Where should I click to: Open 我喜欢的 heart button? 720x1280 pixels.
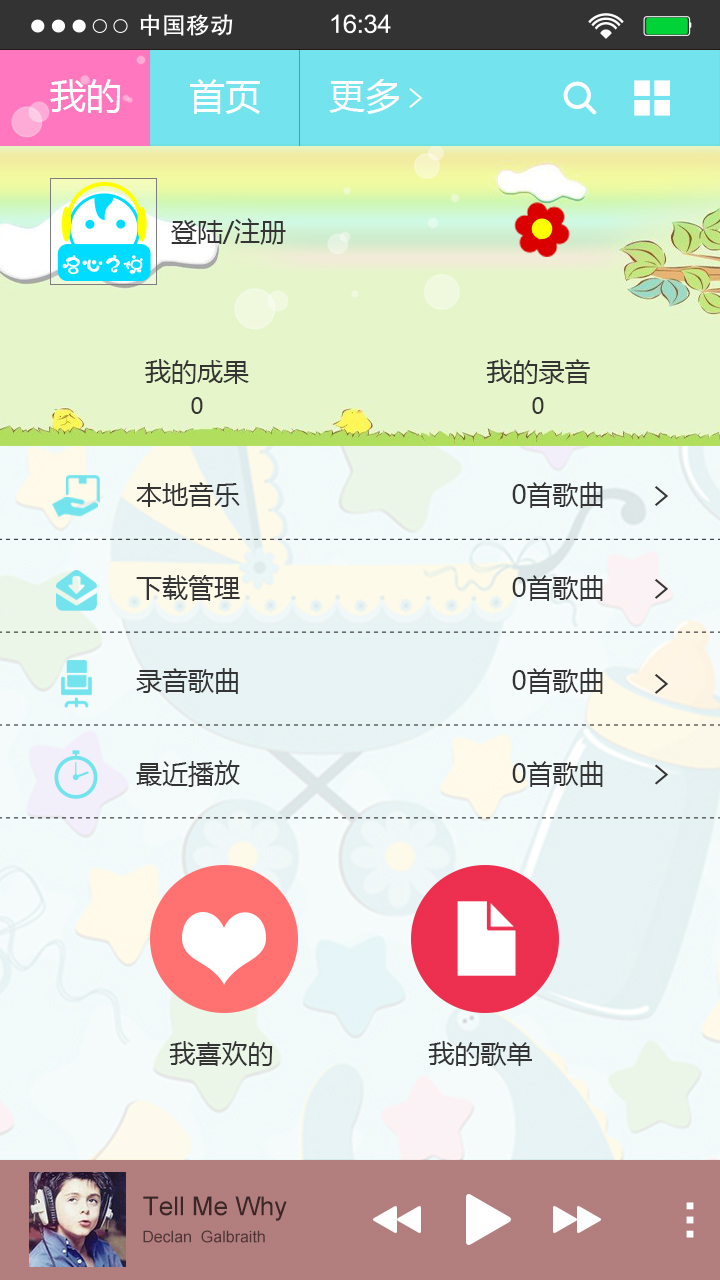[x=224, y=939]
